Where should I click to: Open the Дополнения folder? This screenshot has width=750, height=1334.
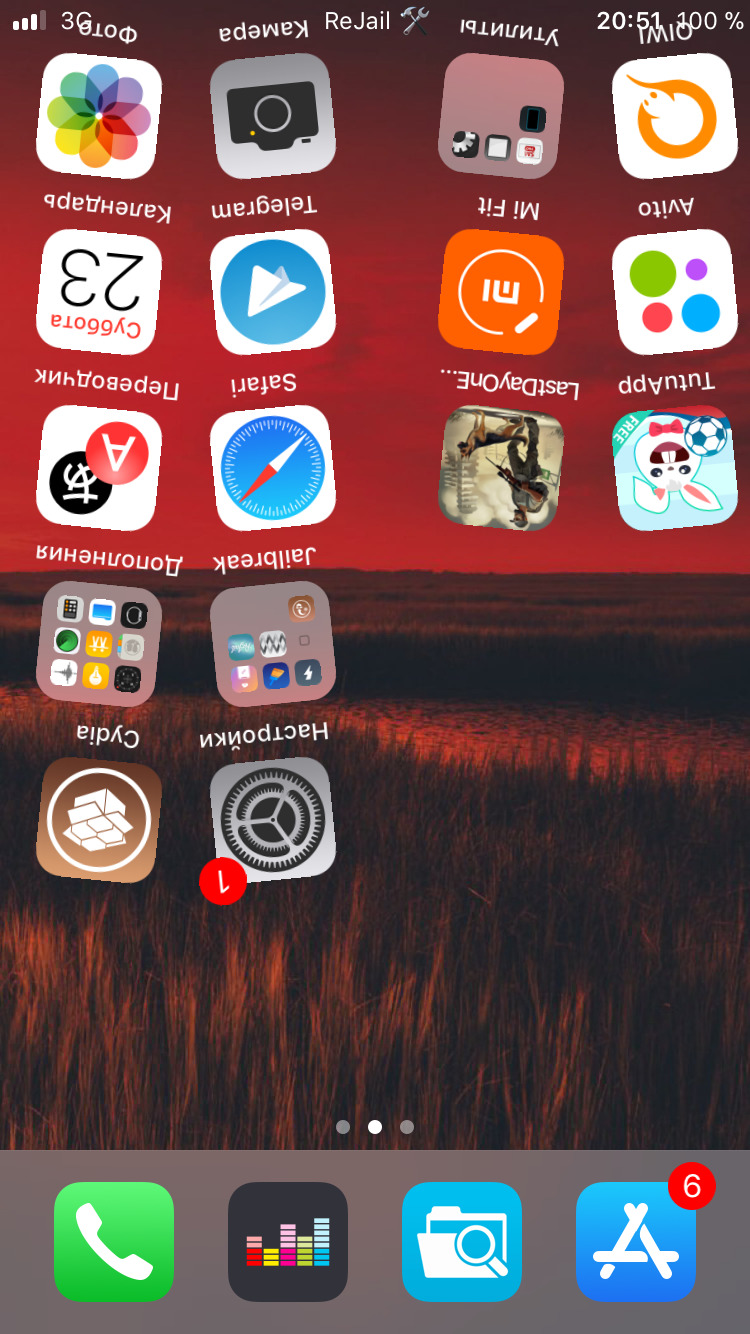click(99, 644)
